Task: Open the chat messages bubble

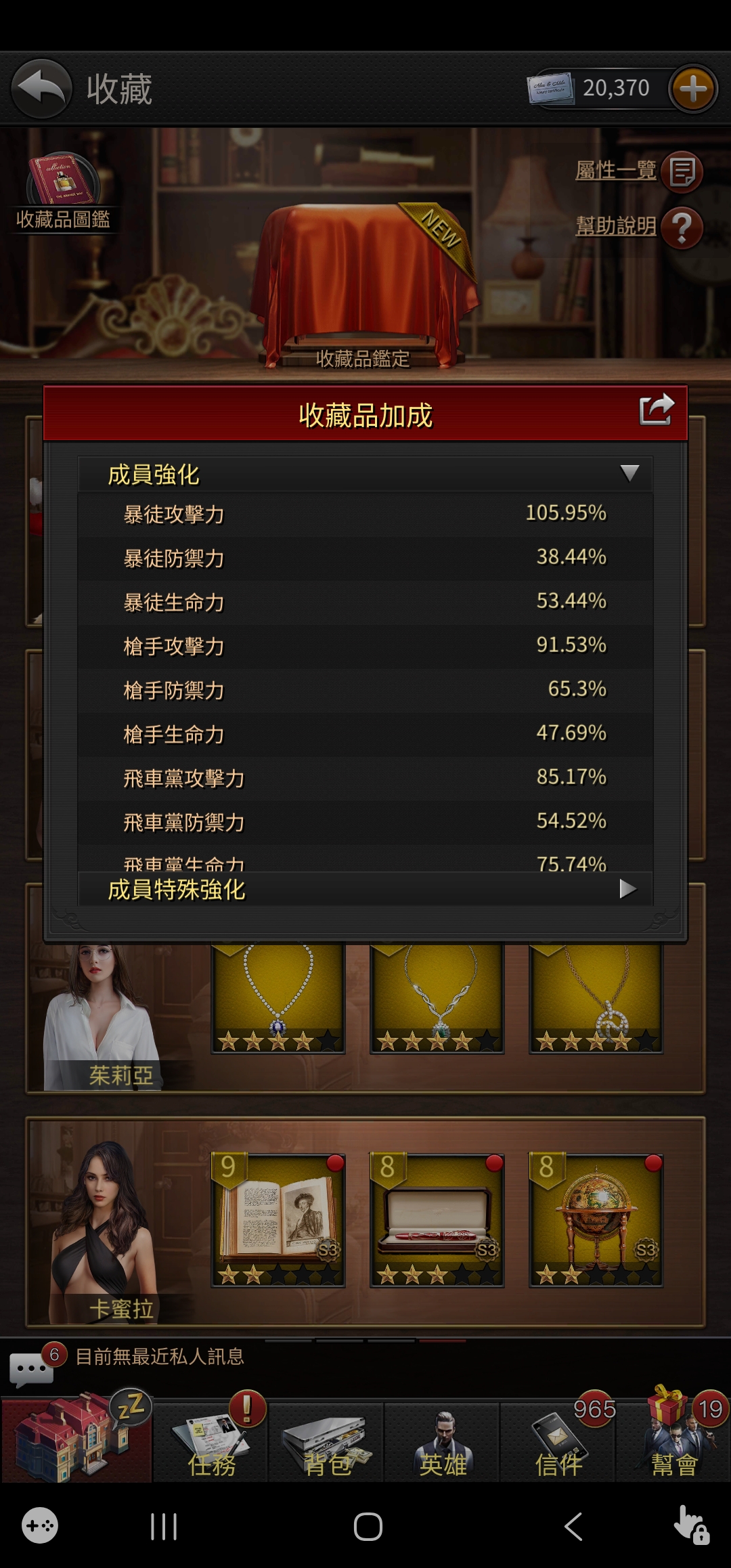Action: click(x=31, y=1369)
